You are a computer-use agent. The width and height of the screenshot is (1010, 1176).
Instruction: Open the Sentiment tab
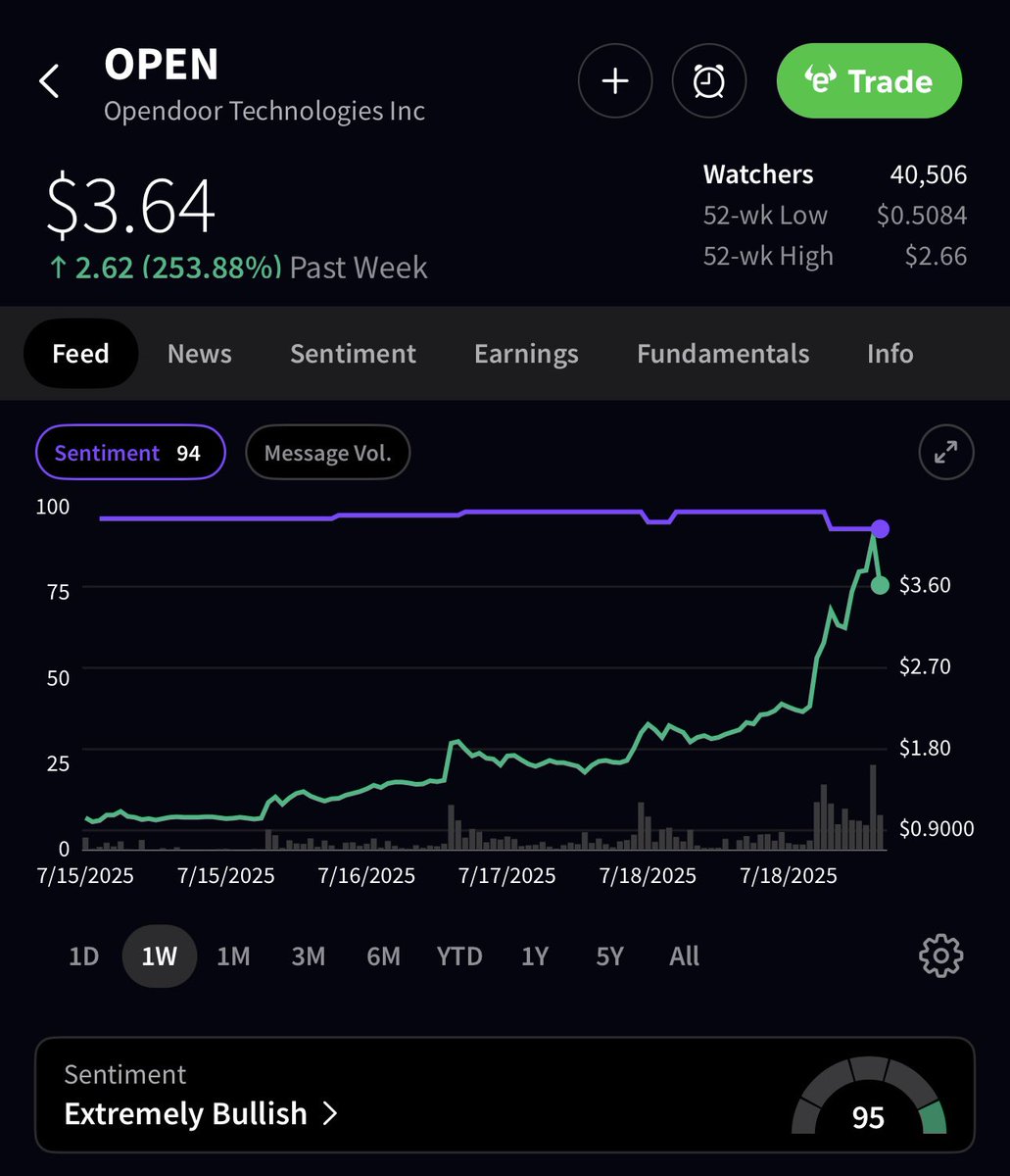[353, 354]
